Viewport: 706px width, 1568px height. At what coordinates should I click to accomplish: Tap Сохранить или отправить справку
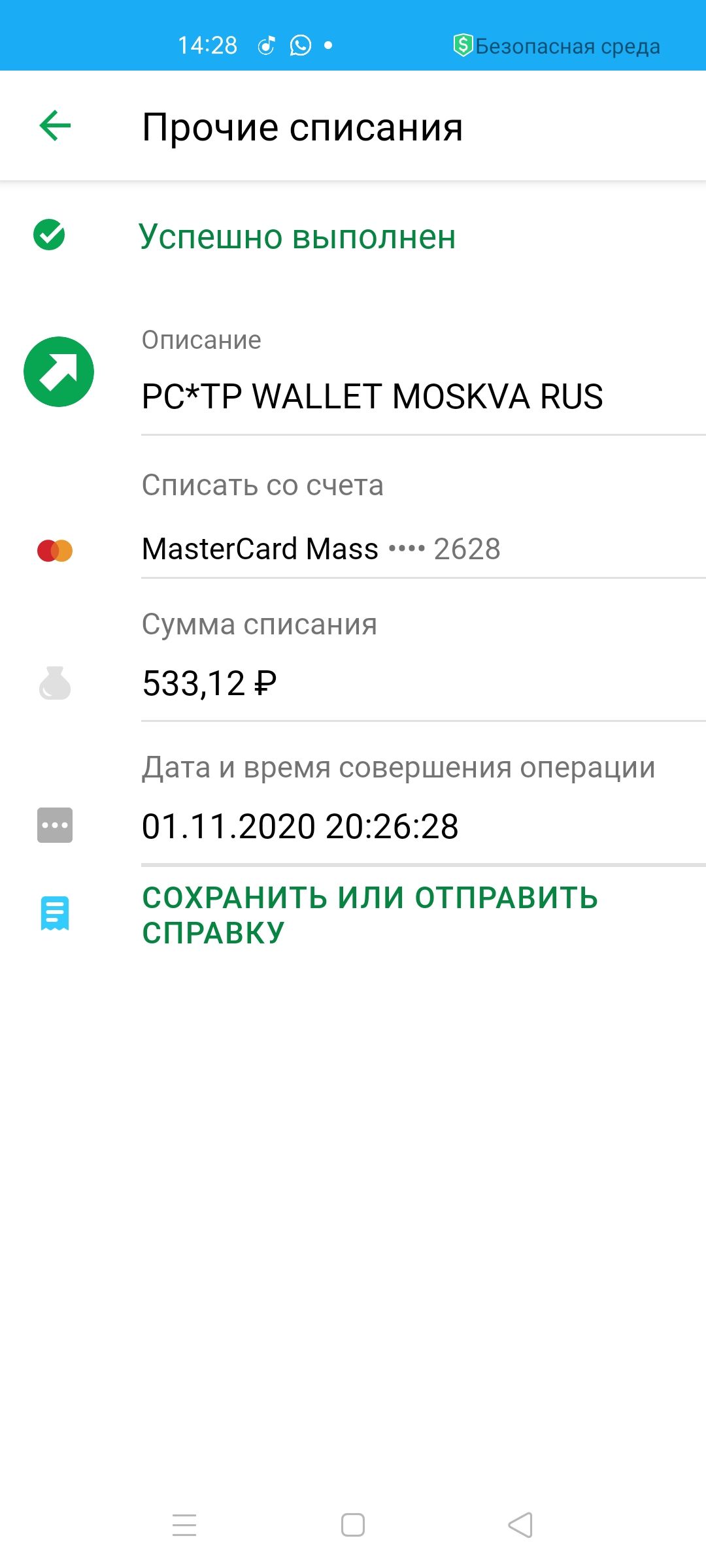370,915
